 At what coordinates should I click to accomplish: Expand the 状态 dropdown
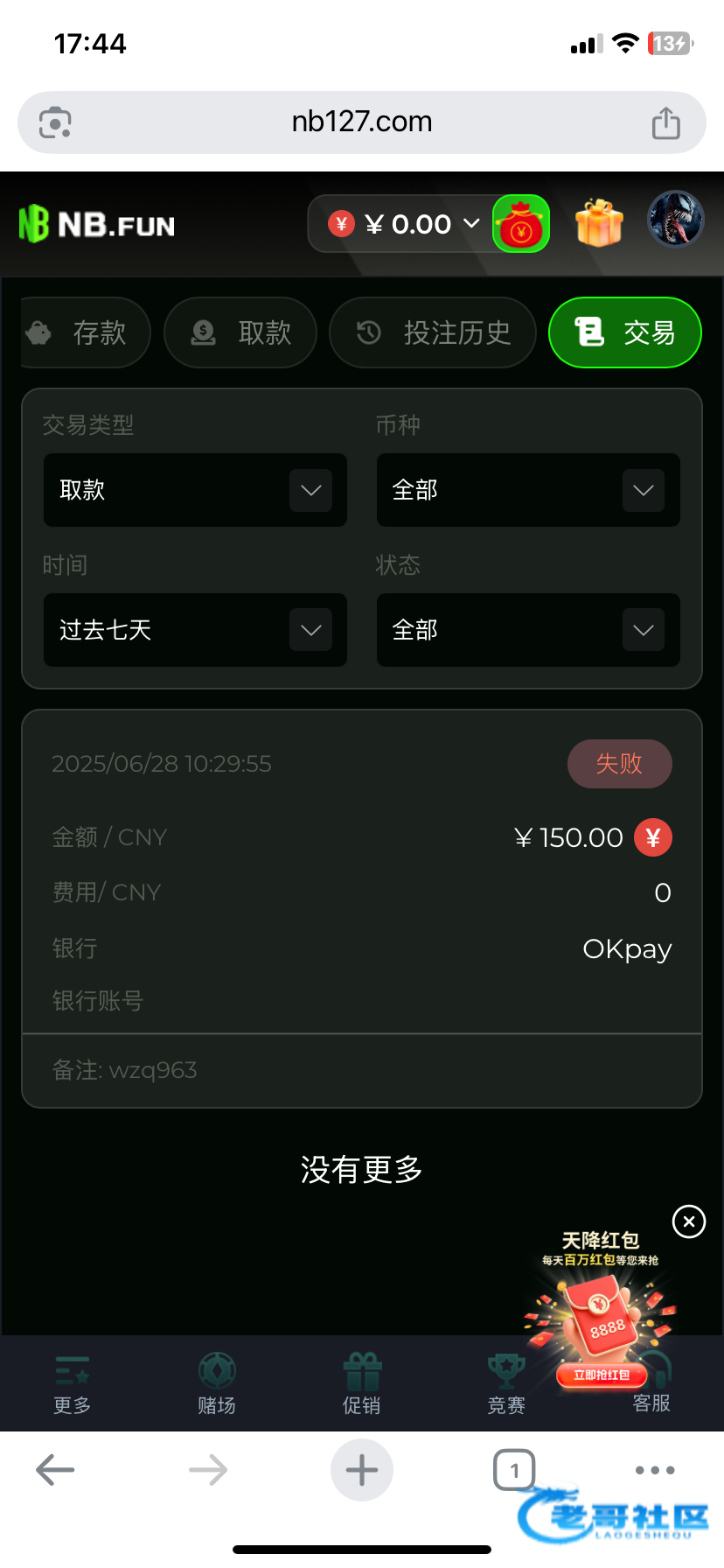pyautogui.click(x=528, y=630)
